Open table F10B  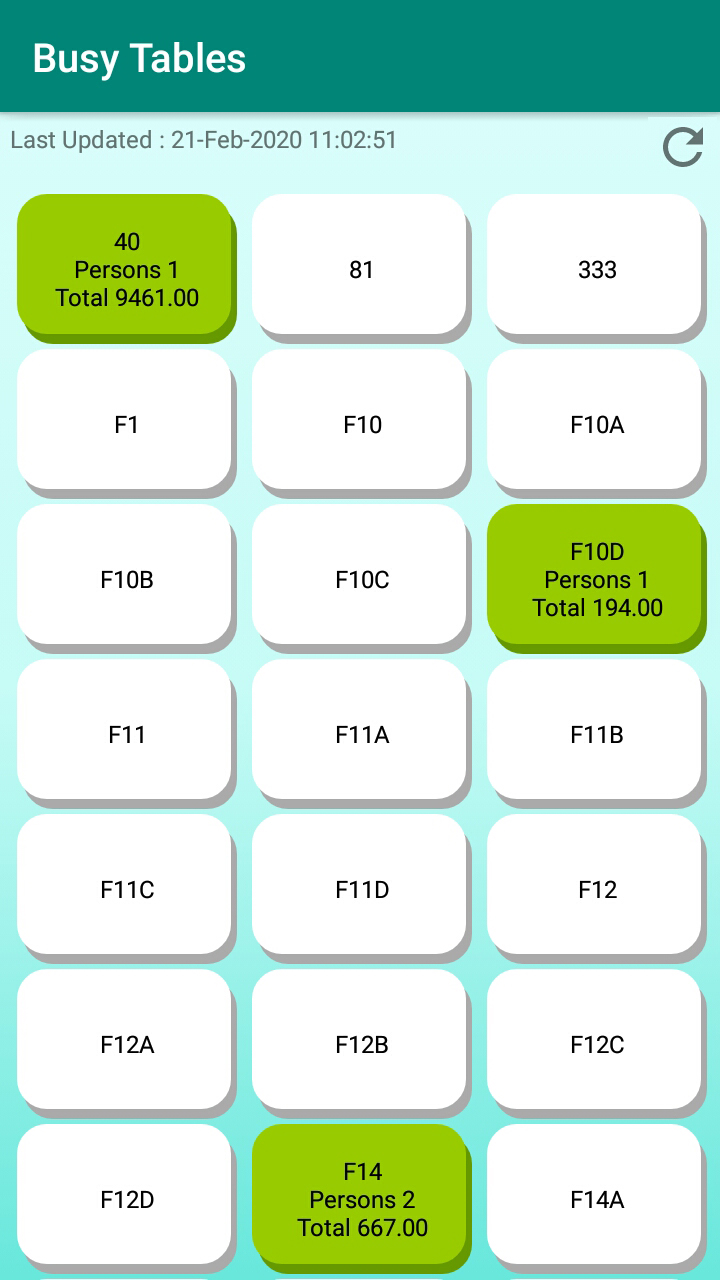tap(126, 577)
